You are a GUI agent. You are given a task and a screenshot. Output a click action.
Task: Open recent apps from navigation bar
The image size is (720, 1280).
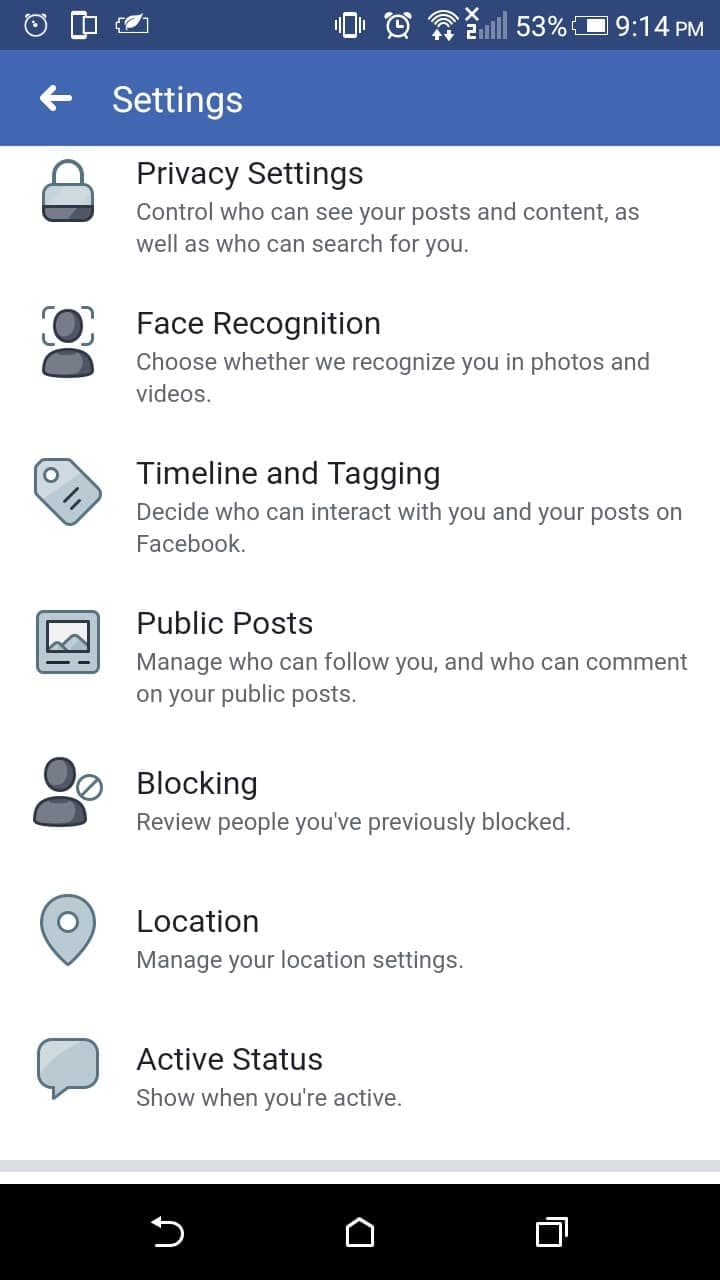point(552,1233)
